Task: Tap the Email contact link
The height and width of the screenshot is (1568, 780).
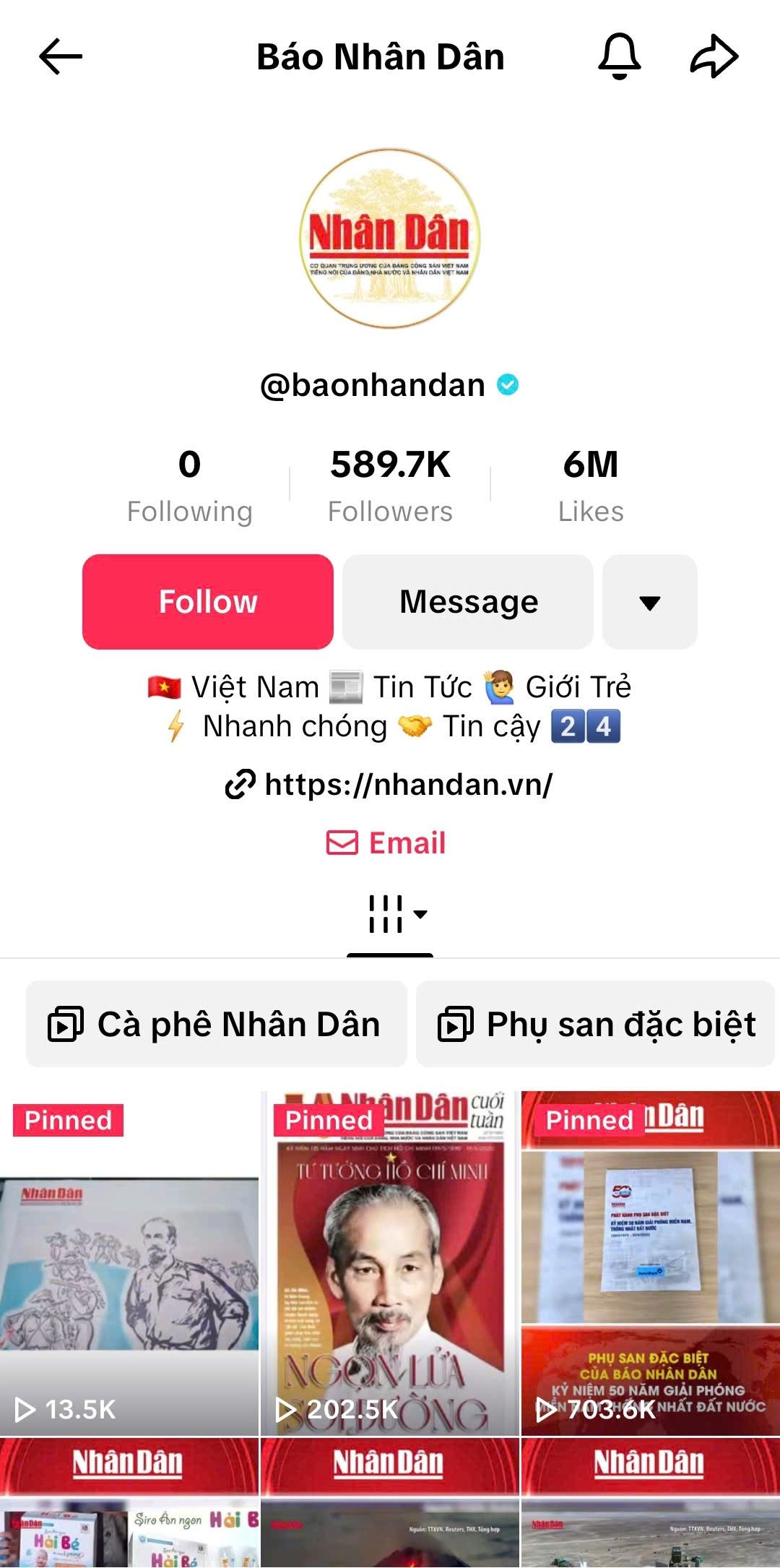Action: (387, 843)
